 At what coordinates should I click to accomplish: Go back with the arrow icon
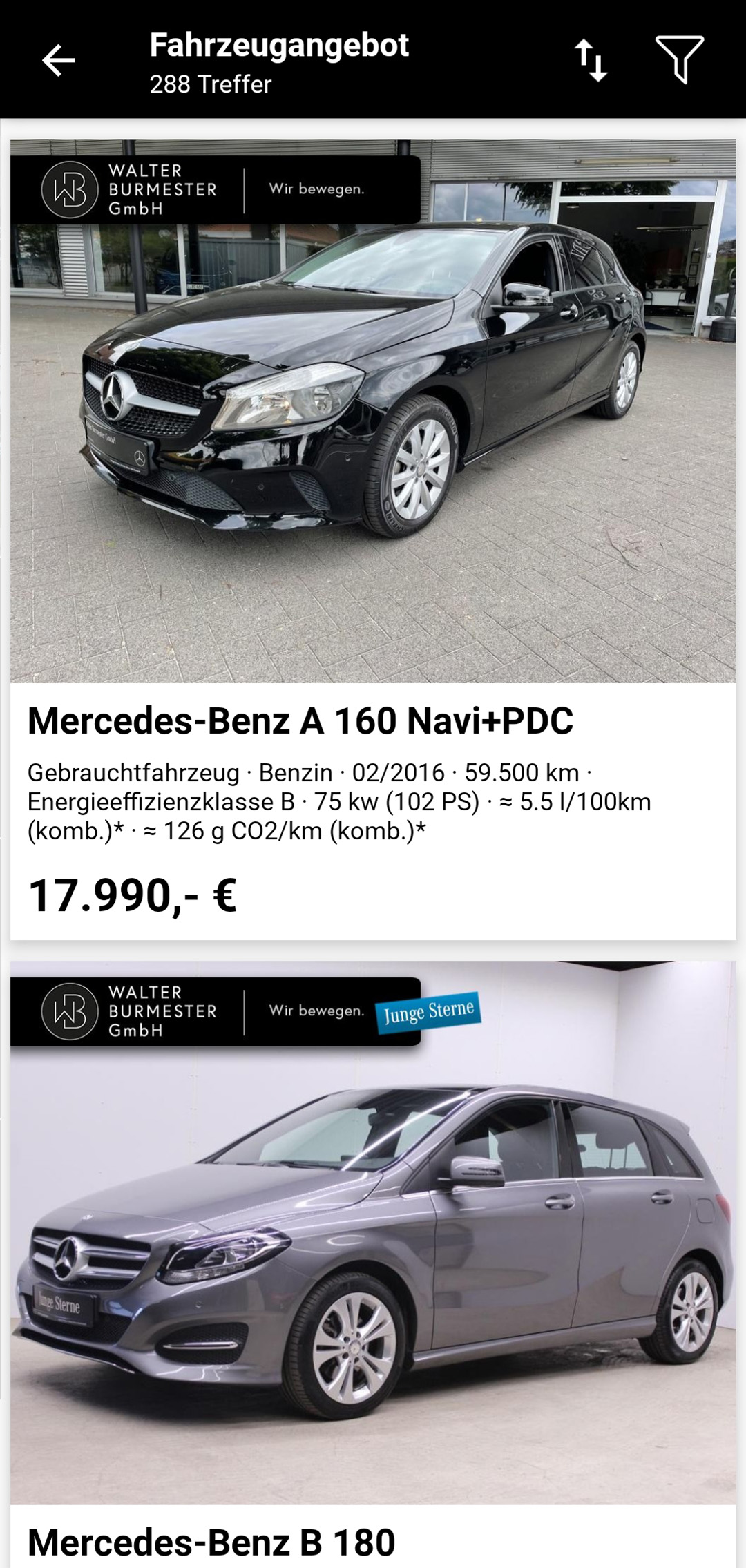[x=59, y=61]
